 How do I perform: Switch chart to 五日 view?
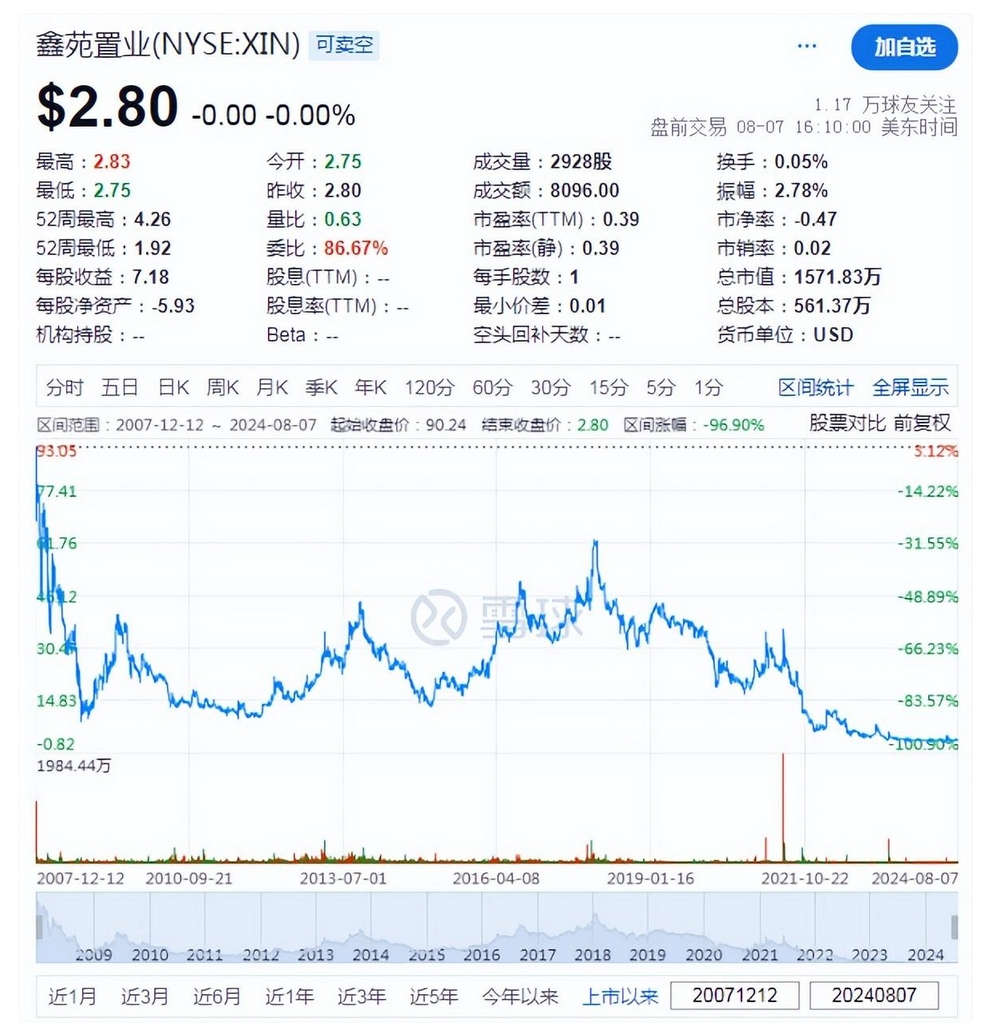119,388
